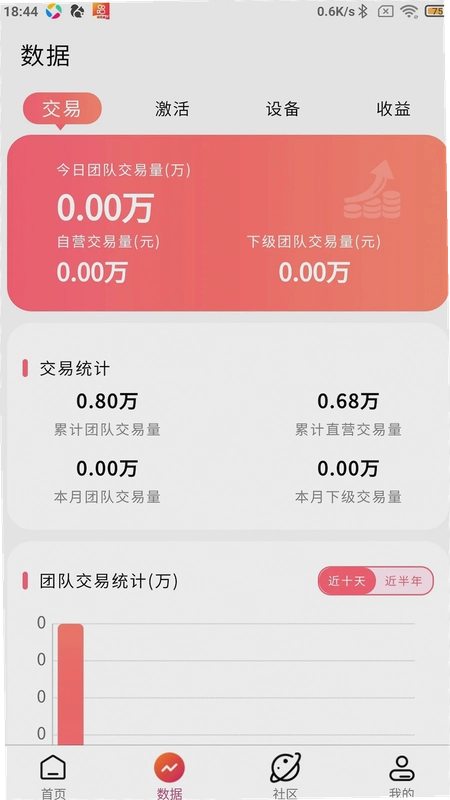Viewport: 450px width, 800px height.
Task: Tap the 数据 bottom navigation item
Action: click(169, 776)
